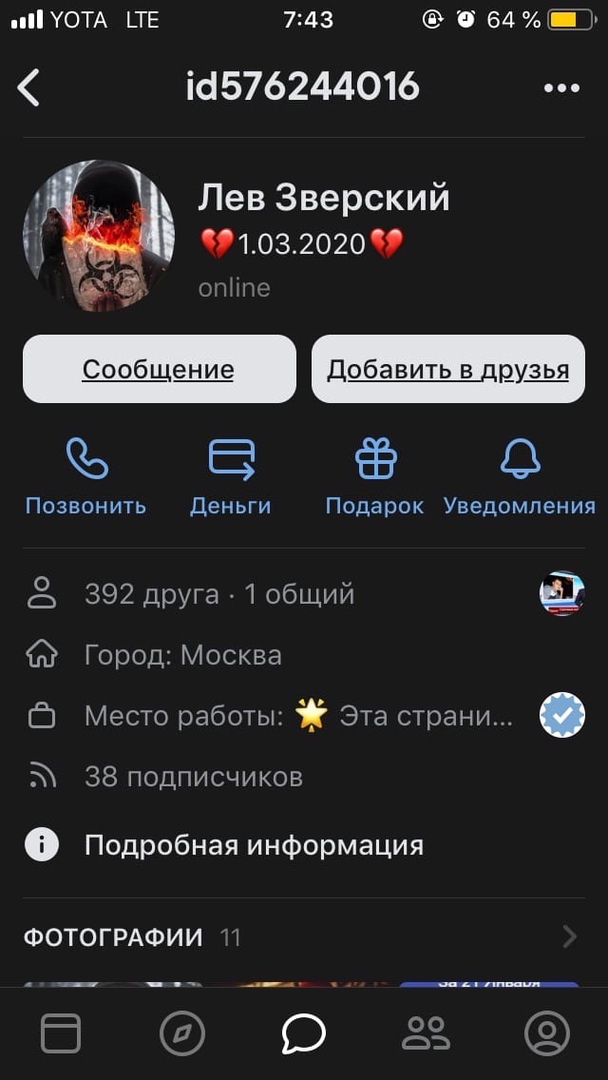This screenshot has width=608, height=1080.
Task: View the 38 подписчиков list
Action: pyautogui.click(x=193, y=777)
